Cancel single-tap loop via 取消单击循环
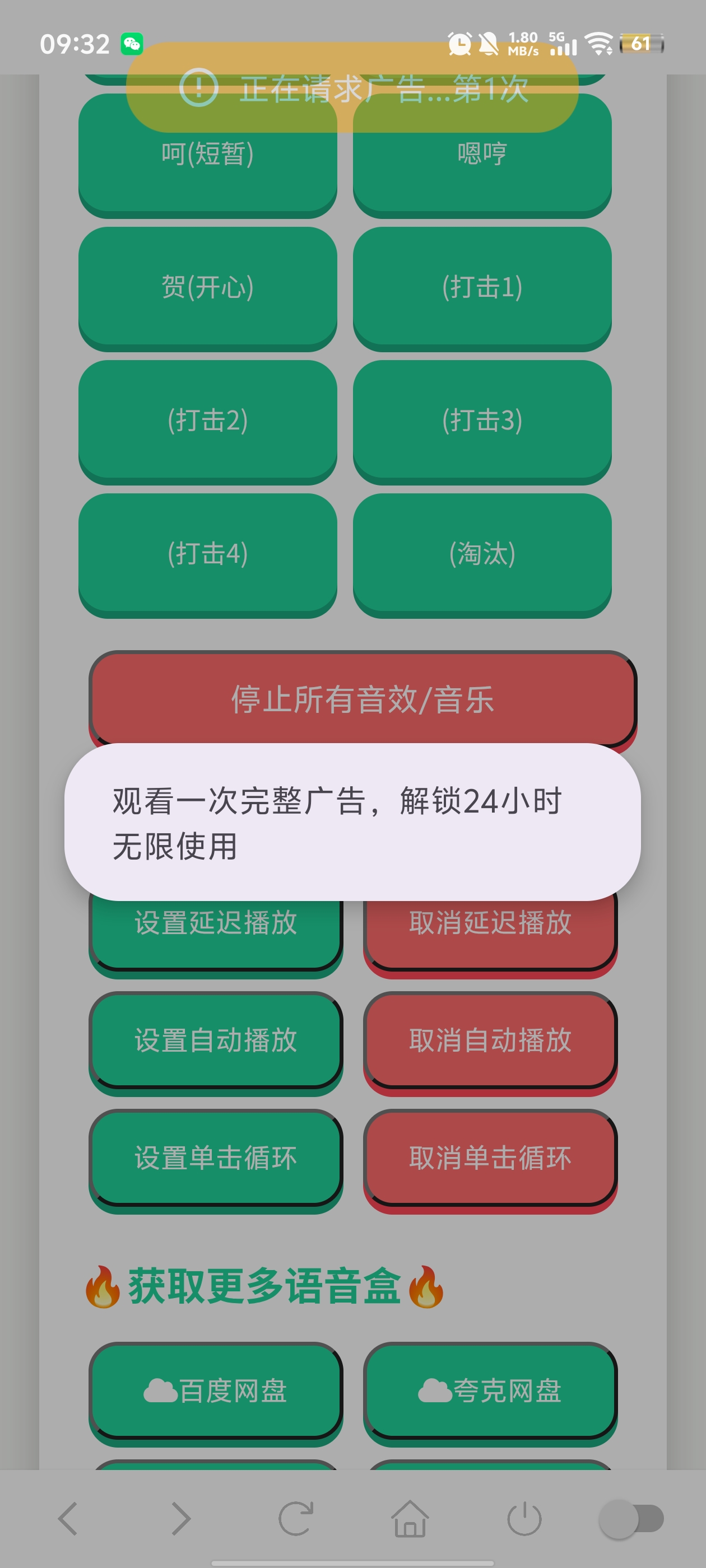706x1568 pixels. 490,1157
